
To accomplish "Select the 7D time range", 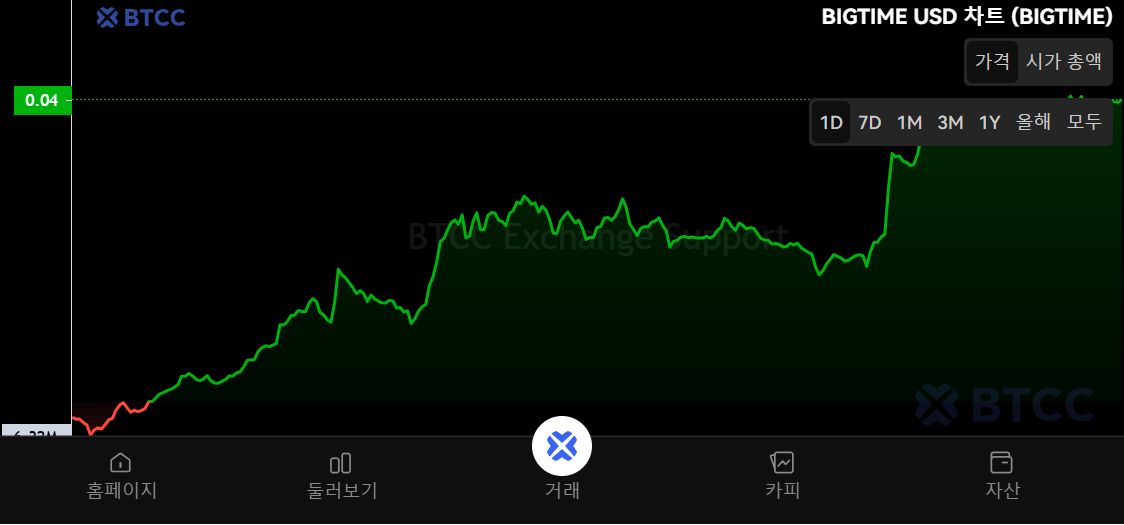I will (870, 123).
